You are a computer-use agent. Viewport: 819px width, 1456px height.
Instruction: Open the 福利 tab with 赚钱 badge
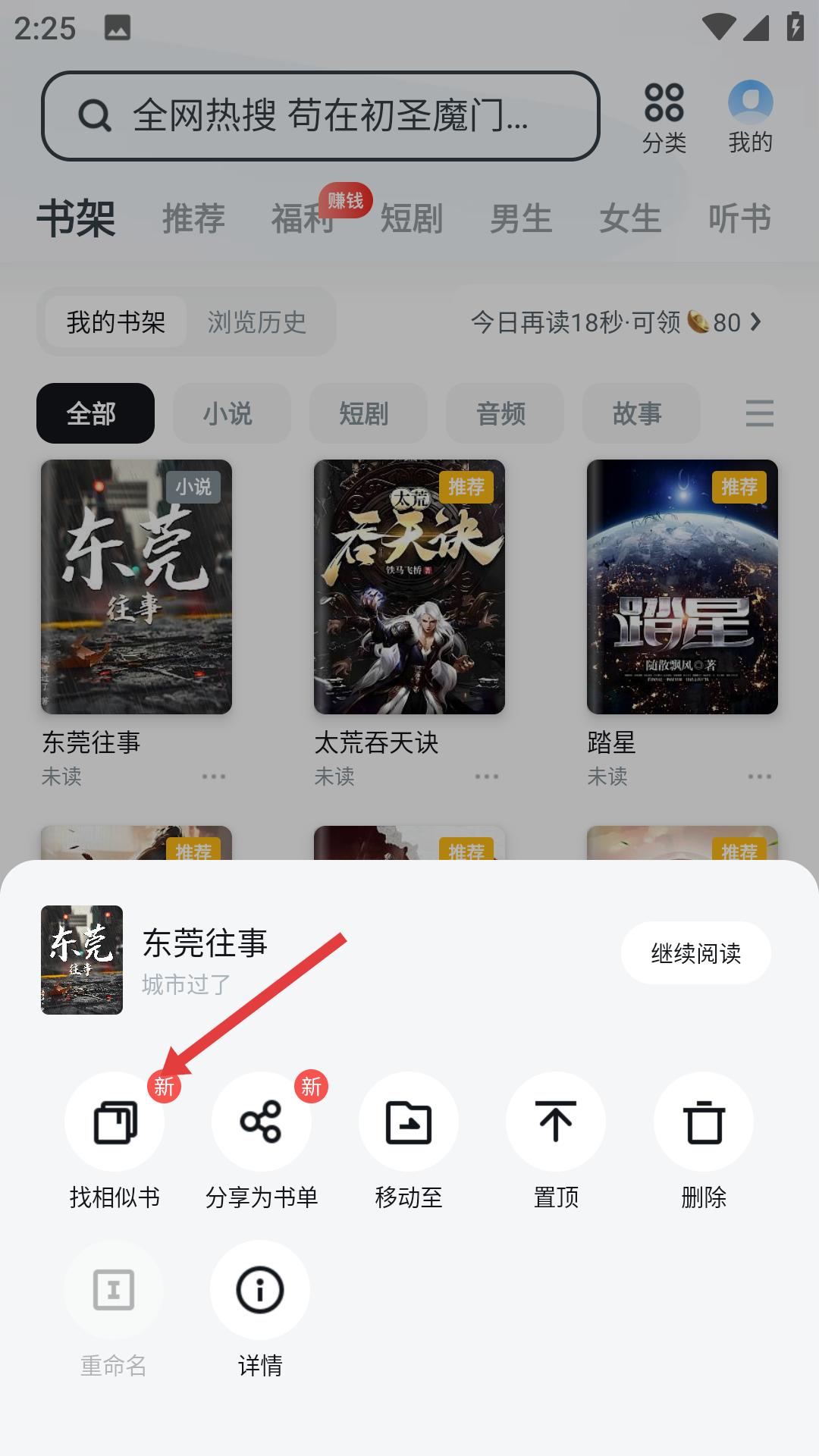point(303,218)
